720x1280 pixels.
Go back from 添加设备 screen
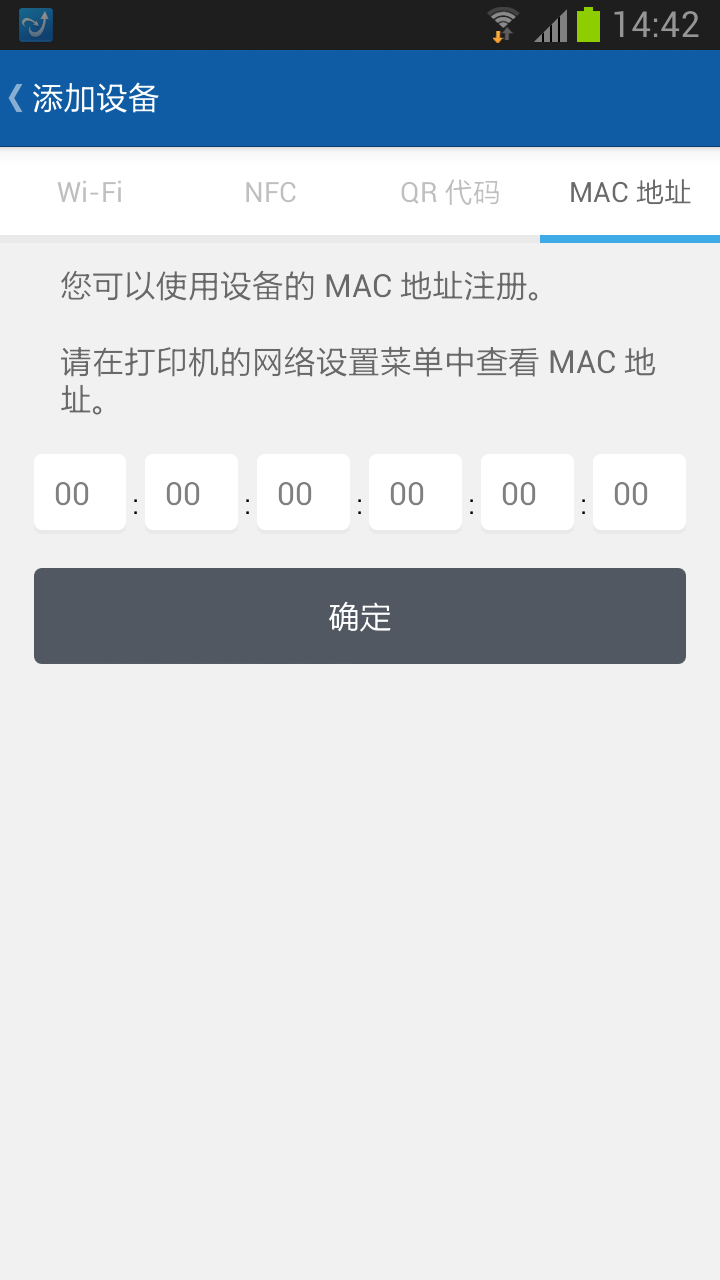point(82,98)
